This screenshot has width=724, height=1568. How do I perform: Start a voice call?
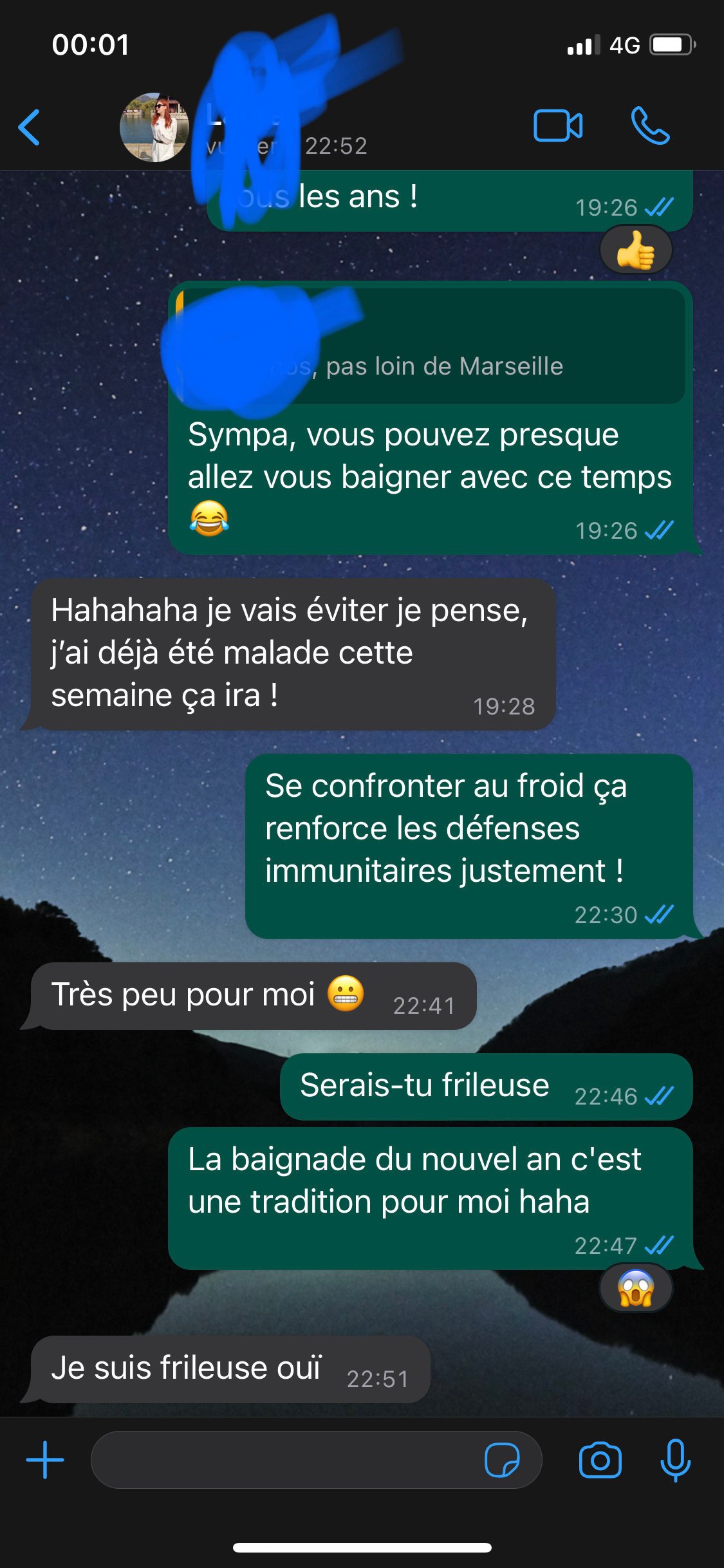[650, 126]
